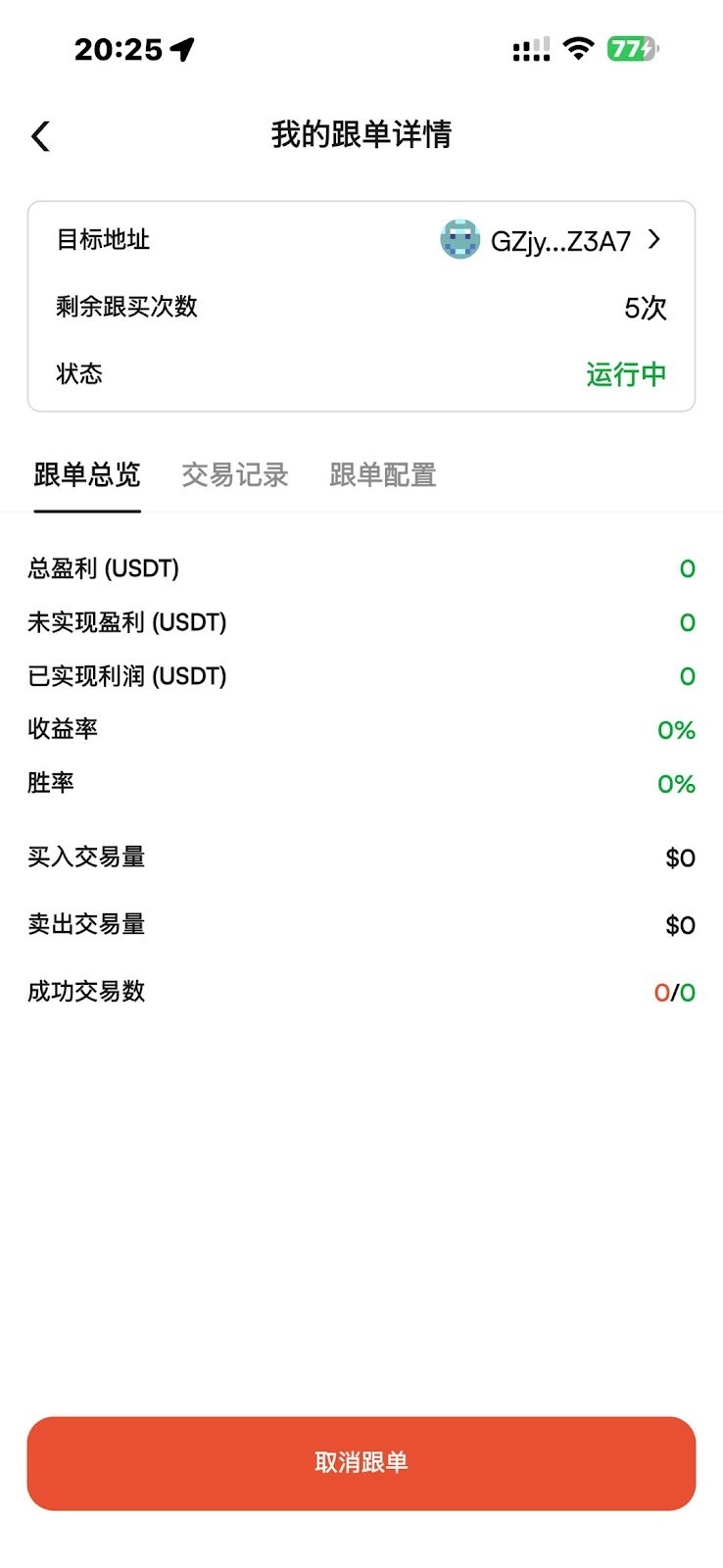Switch to the 跟单配置 tab
Image resolution: width=723 pixels, height=1568 pixels.
click(383, 475)
